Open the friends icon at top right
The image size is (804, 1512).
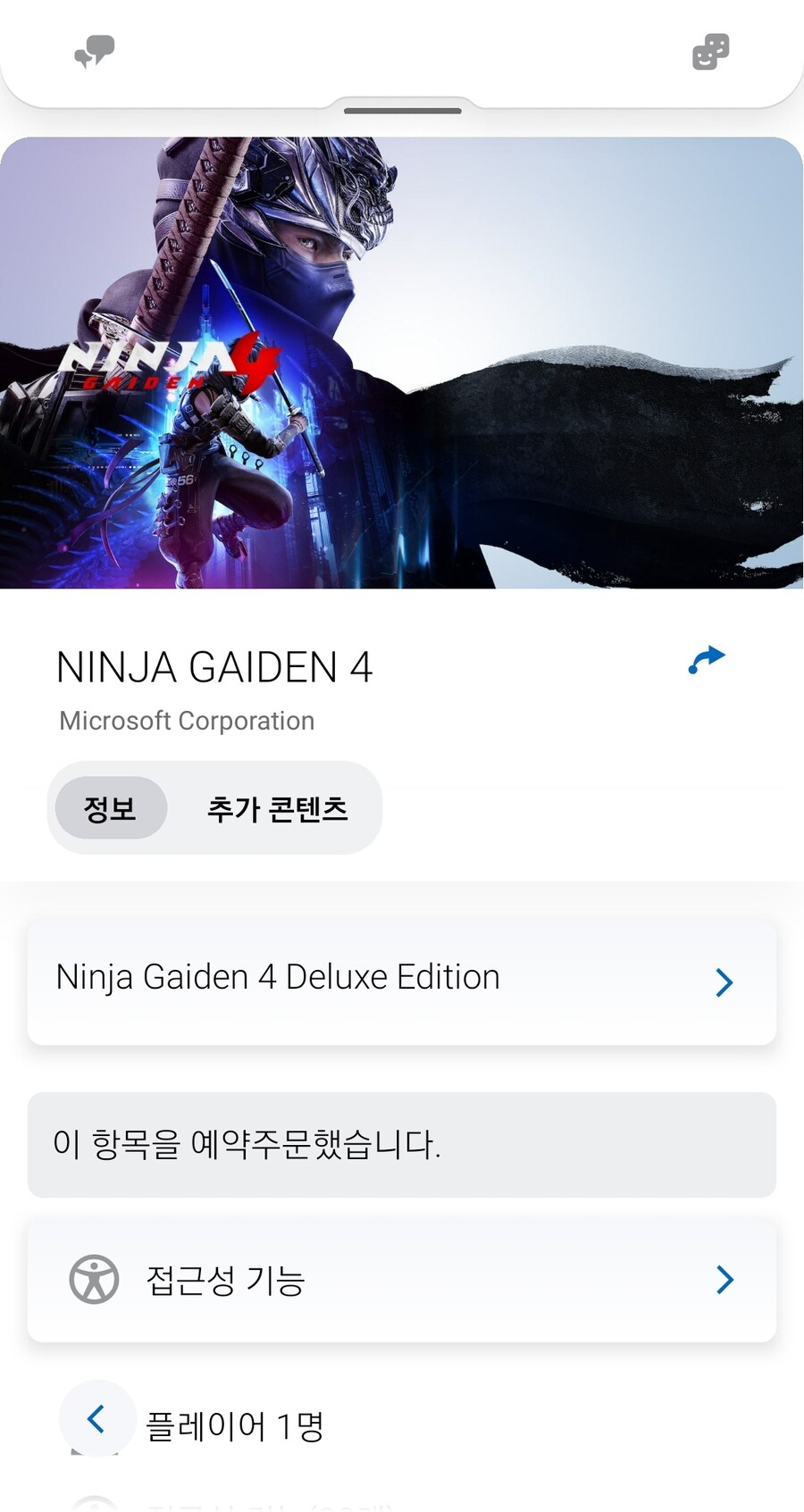710,52
